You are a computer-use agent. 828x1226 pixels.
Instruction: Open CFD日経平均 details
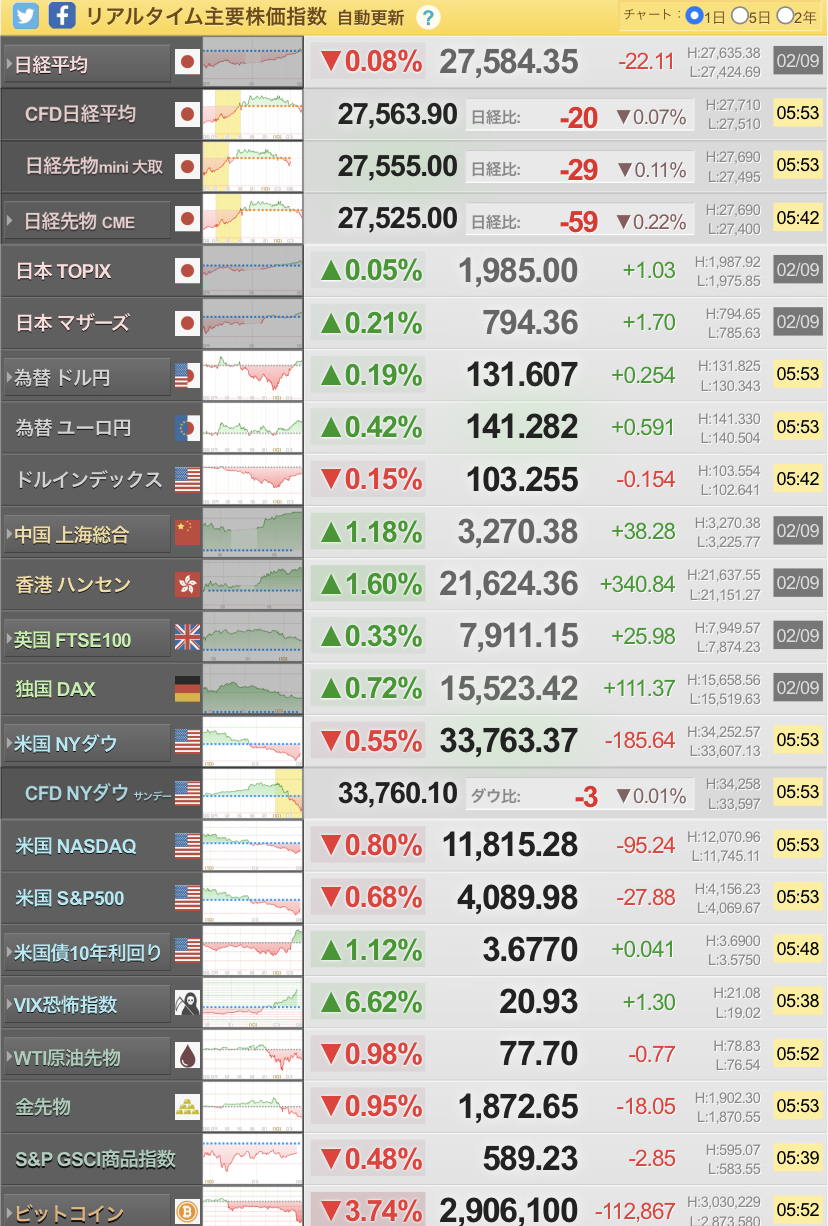[x=81, y=114]
